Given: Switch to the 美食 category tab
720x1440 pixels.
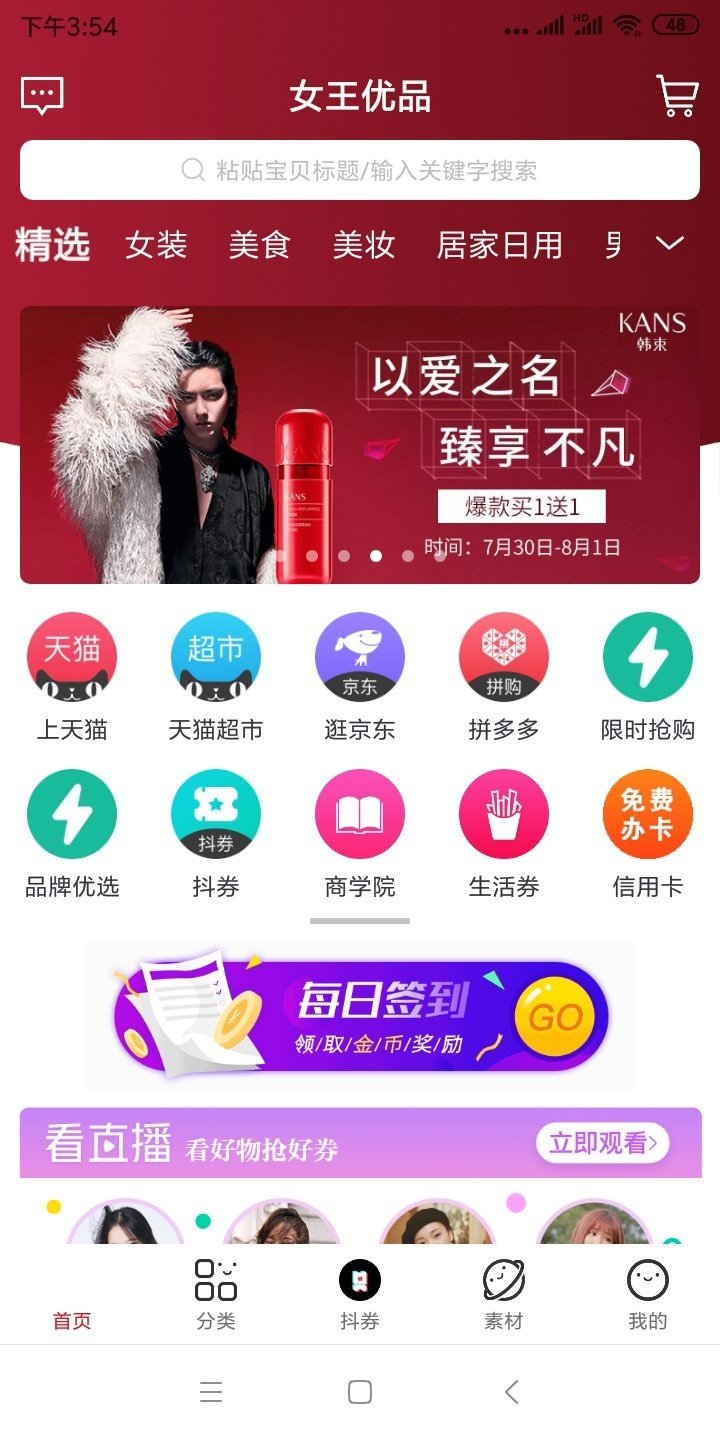Looking at the screenshot, I should click(x=260, y=245).
